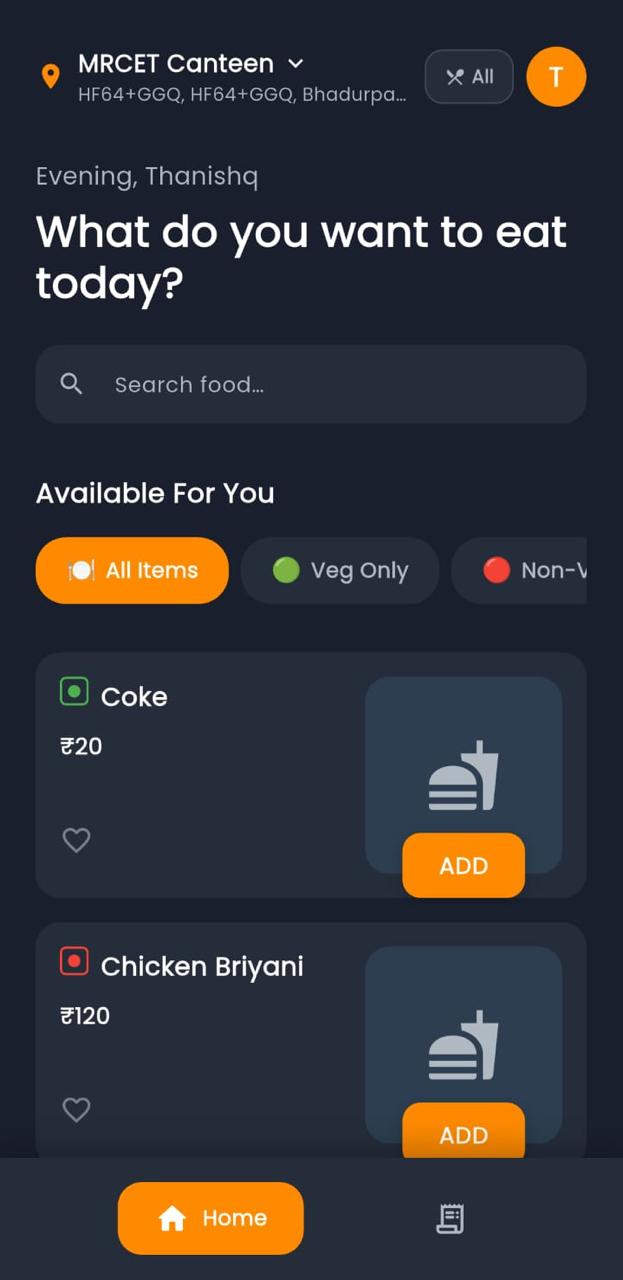Add Chicken Briyani to the cart
Image resolution: width=623 pixels, height=1280 pixels.
tap(463, 1133)
